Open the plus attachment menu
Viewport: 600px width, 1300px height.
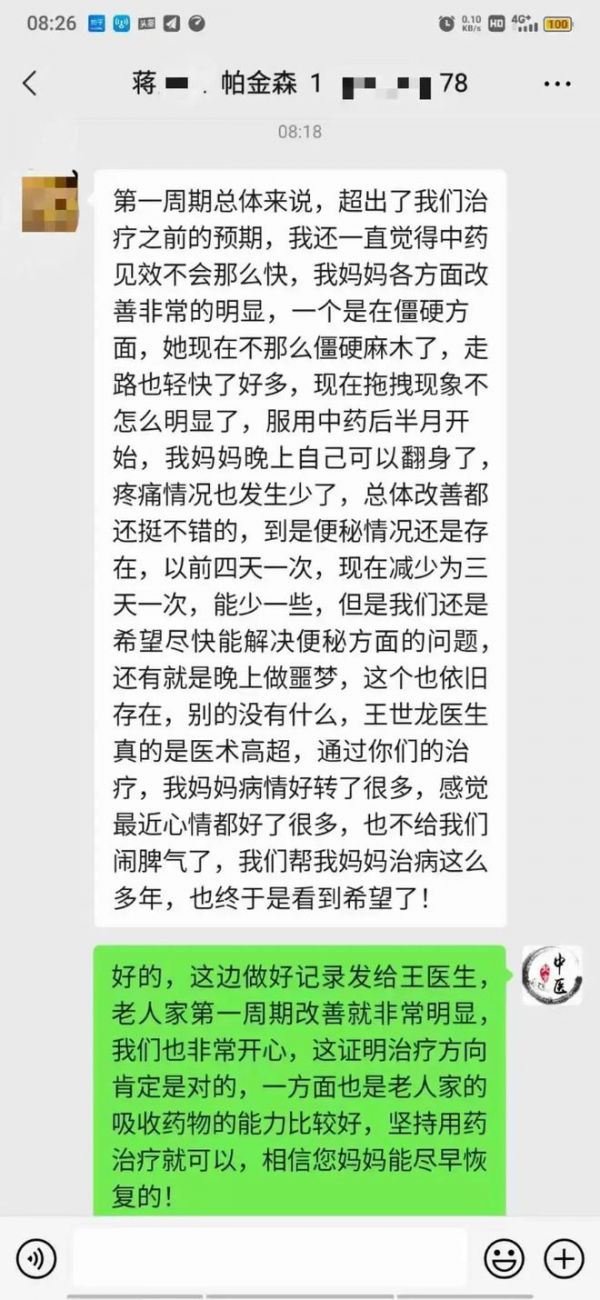pyautogui.click(x=565, y=1257)
